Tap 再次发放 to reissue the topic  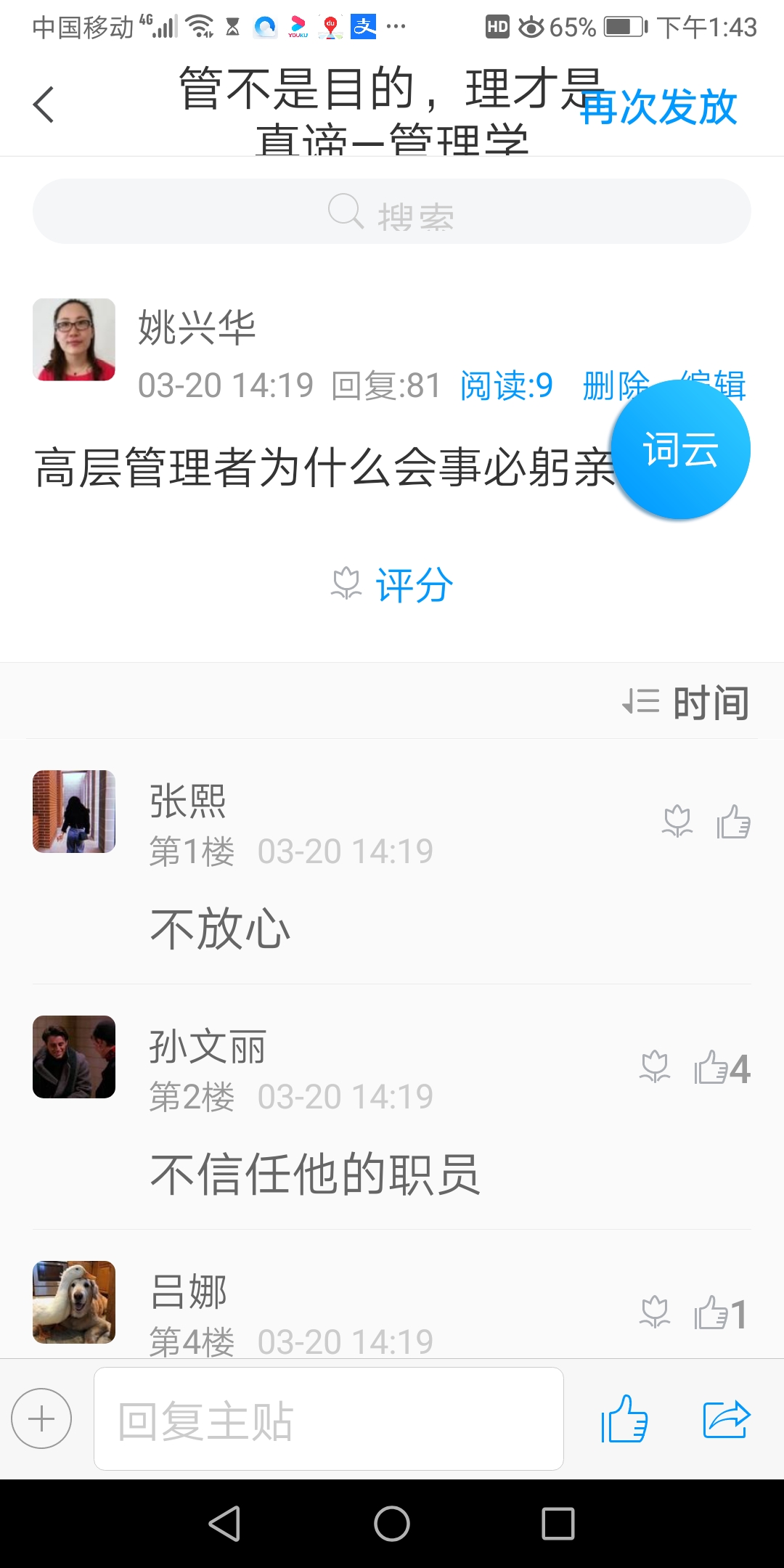click(658, 107)
